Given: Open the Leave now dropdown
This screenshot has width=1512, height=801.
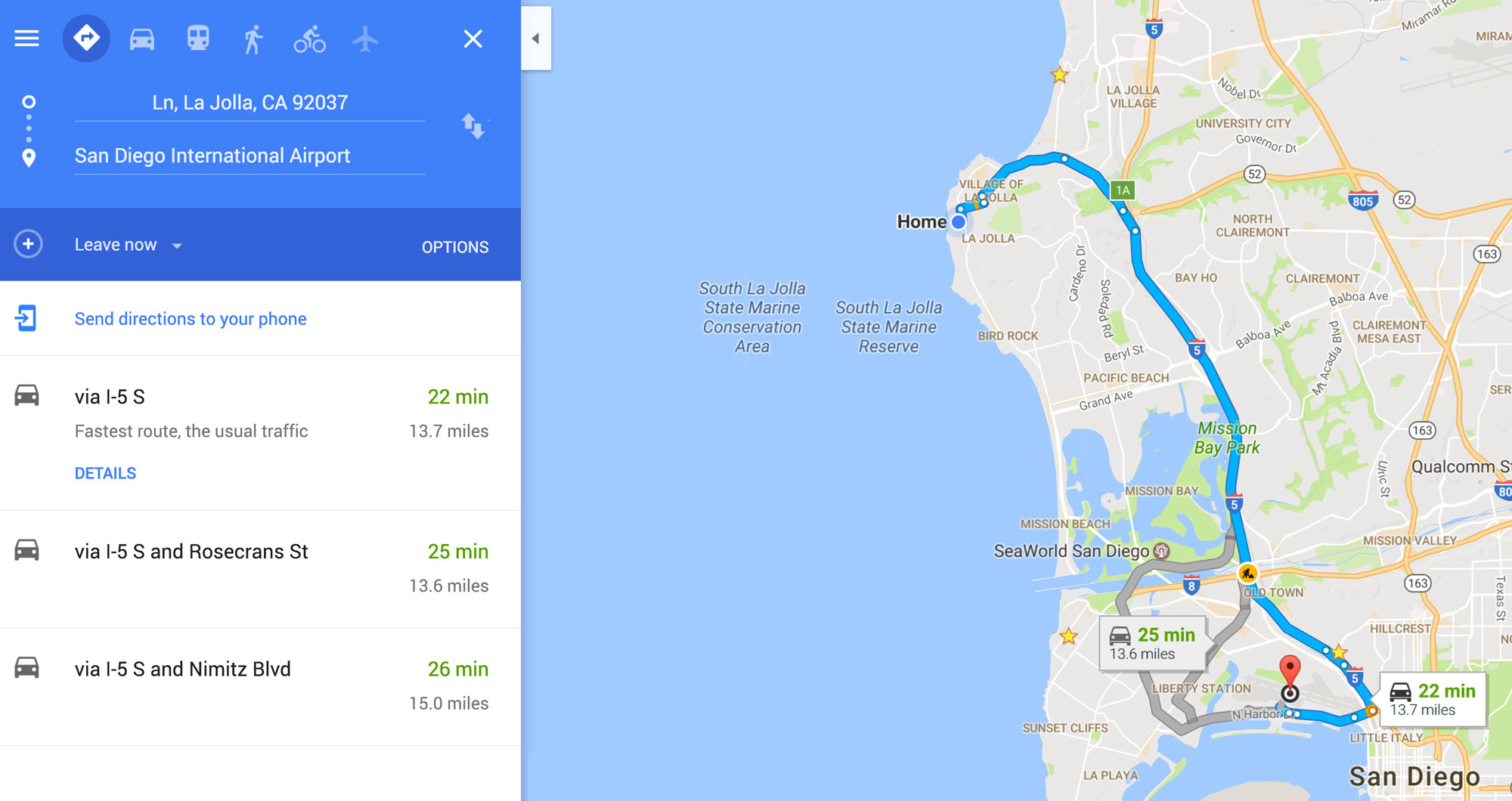Looking at the screenshot, I should [129, 245].
